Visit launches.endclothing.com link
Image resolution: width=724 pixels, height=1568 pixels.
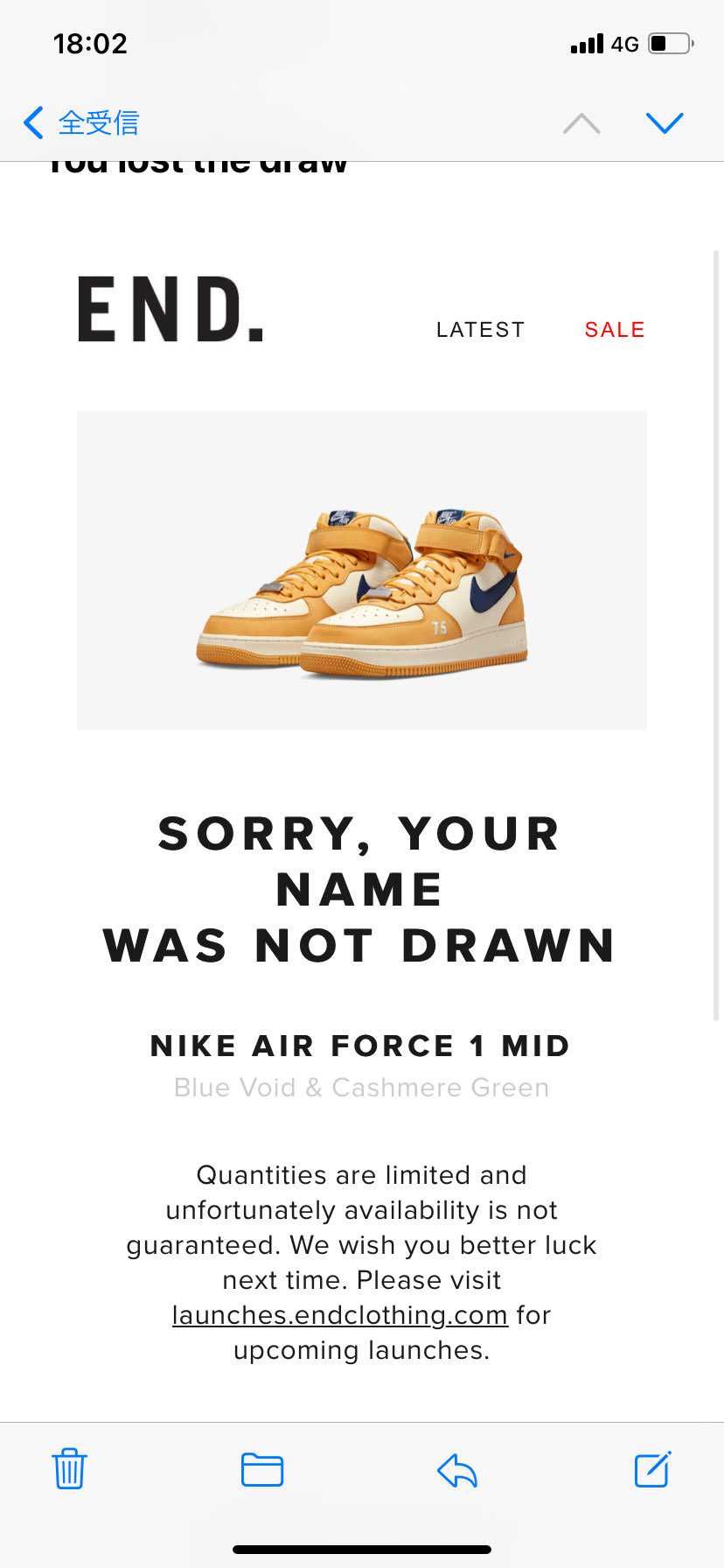coord(339,1315)
